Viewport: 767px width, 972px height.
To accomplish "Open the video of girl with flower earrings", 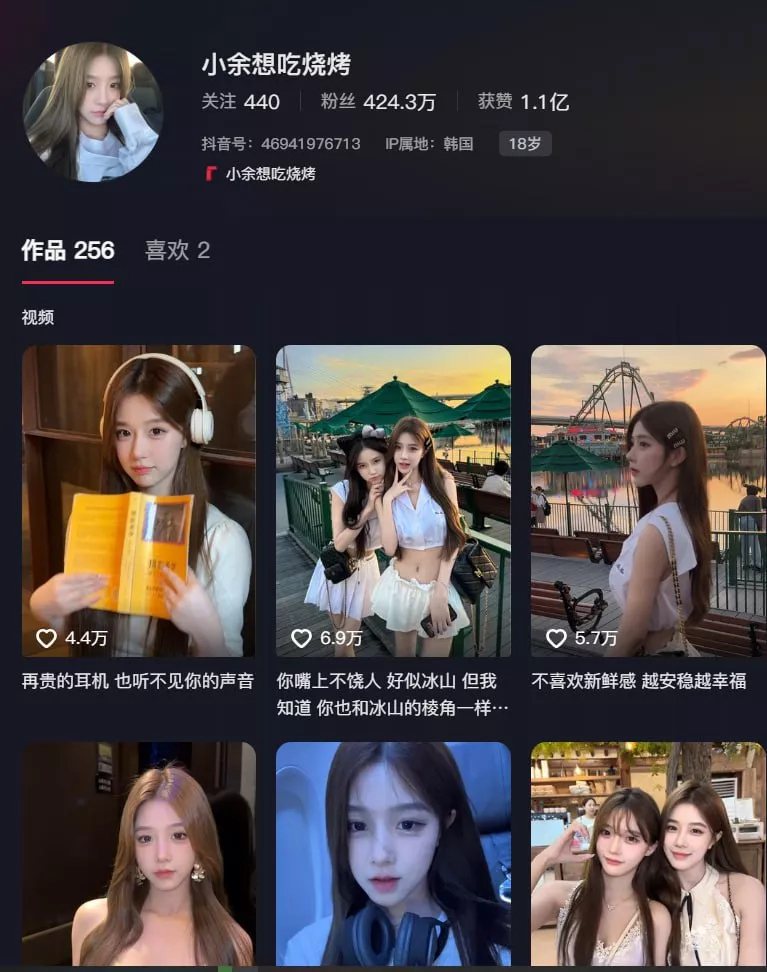I will 139,855.
